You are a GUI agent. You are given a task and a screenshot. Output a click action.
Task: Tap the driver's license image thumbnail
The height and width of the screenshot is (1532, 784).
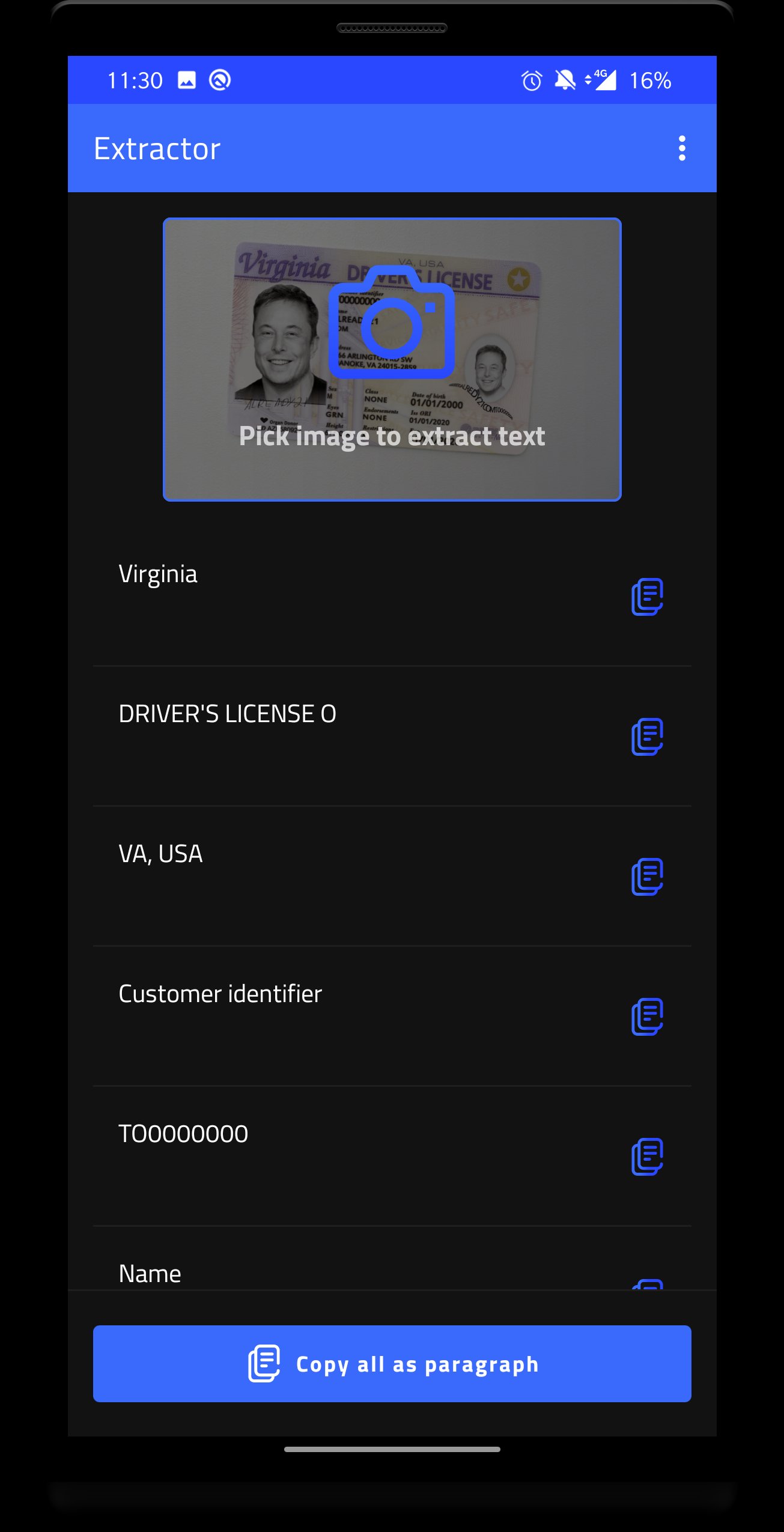[392, 359]
